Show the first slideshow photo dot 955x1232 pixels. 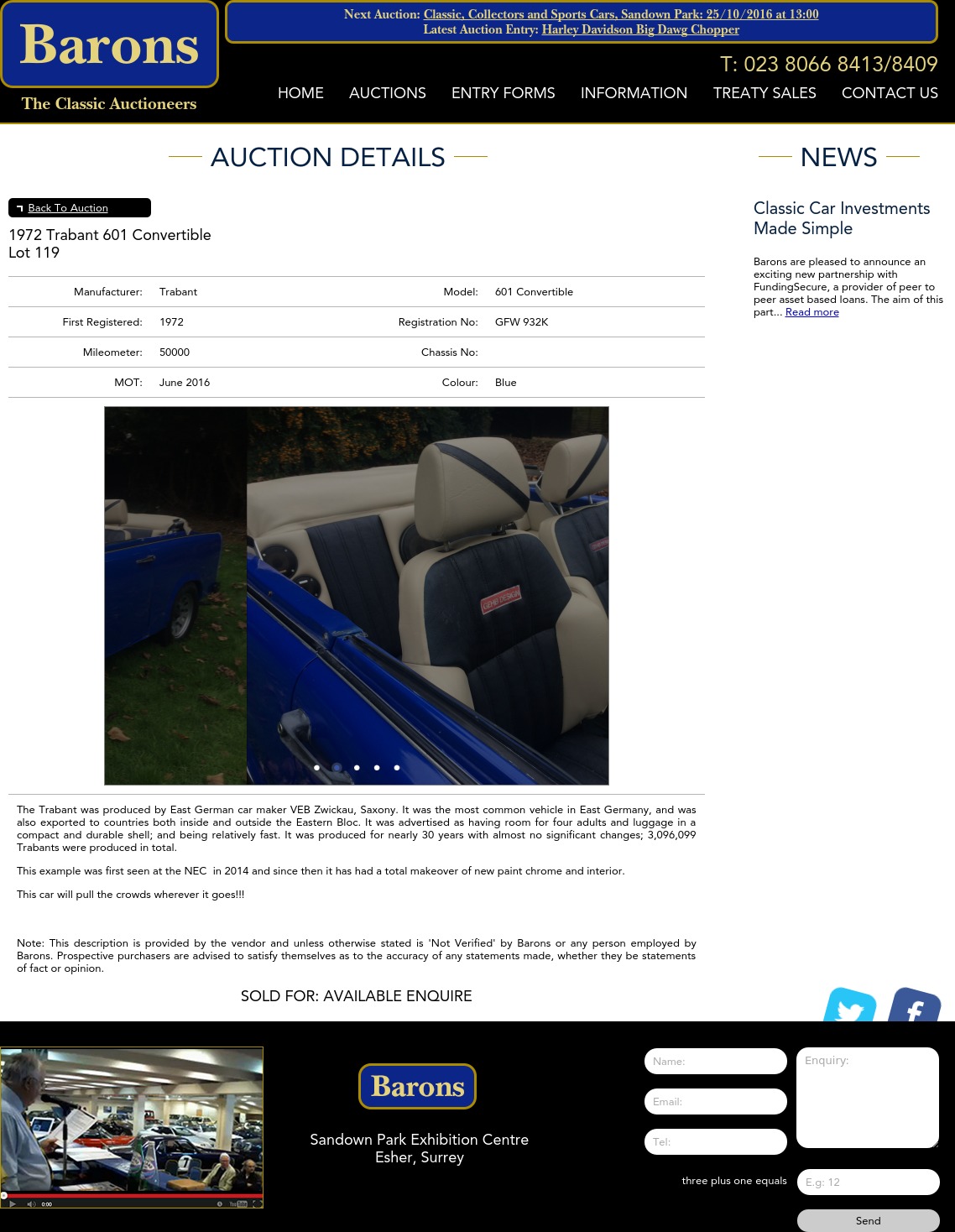316,768
